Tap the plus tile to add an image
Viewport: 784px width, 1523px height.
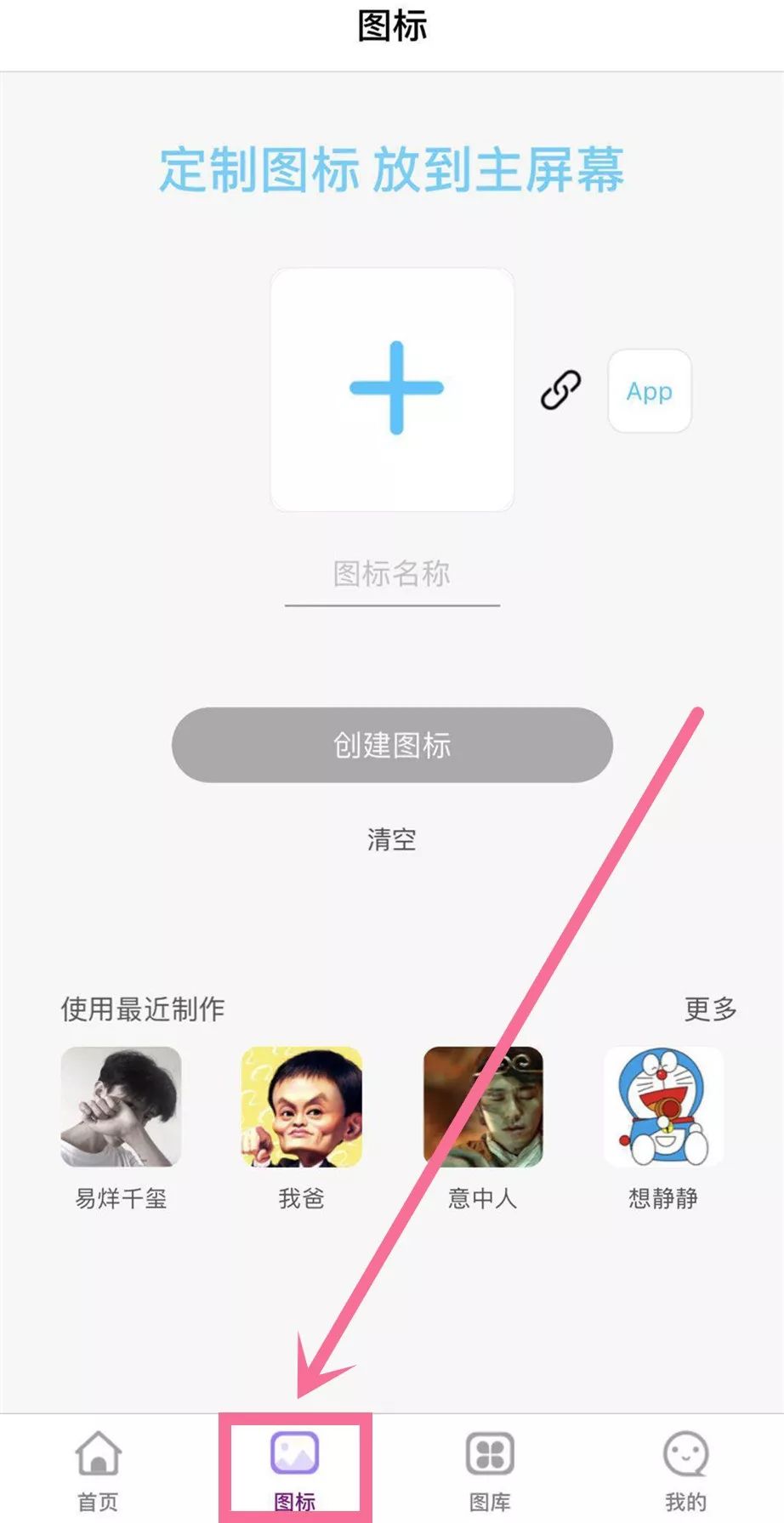click(x=392, y=389)
